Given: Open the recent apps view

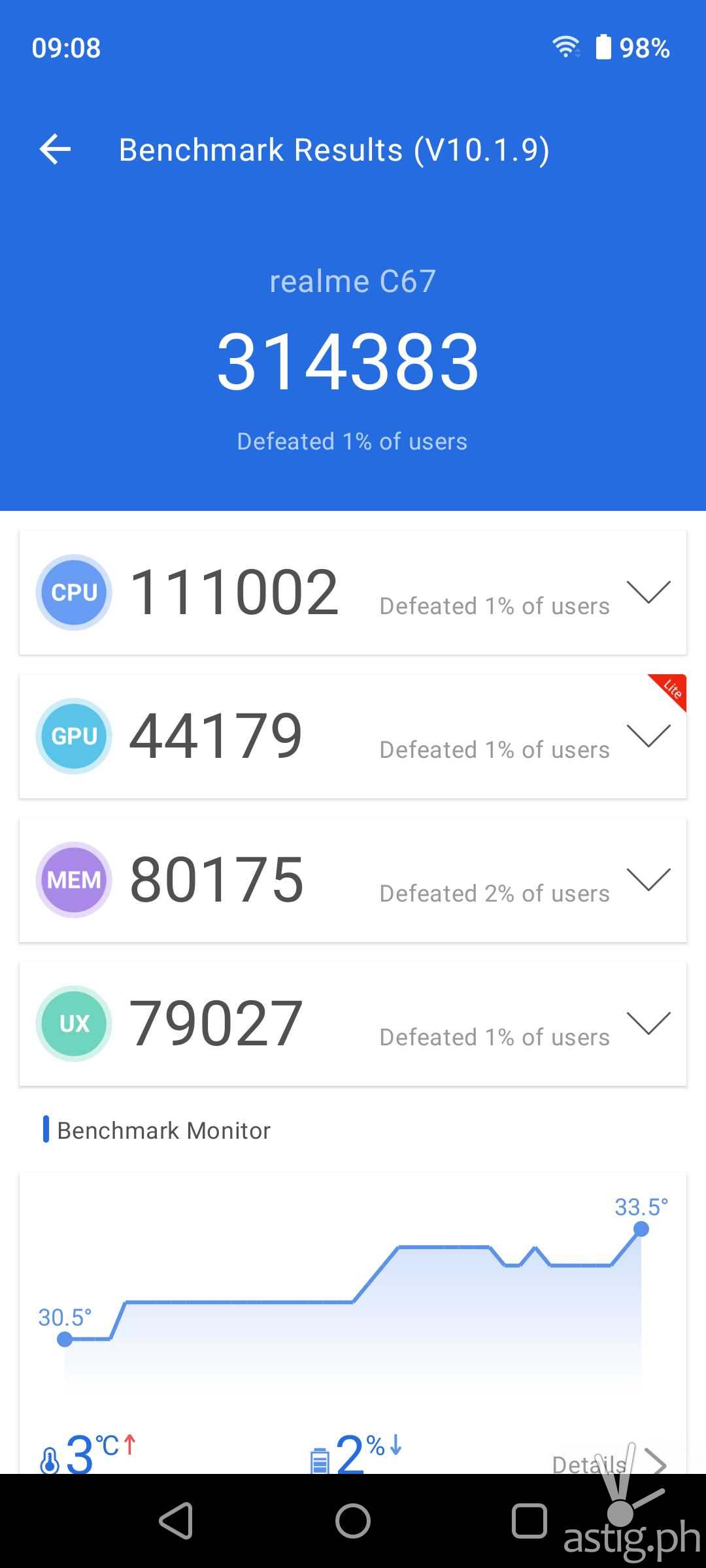Looking at the screenshot, I should pos(529,1521).
